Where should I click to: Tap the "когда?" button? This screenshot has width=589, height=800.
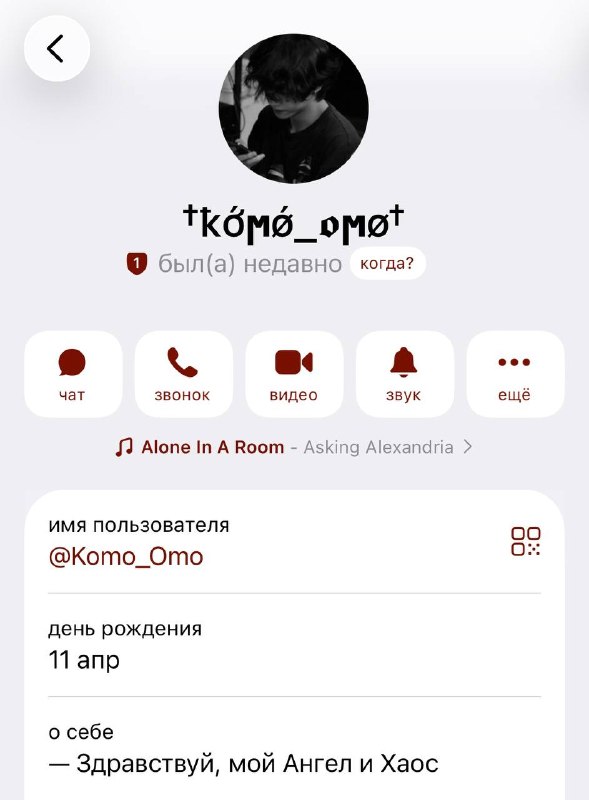pyautogui.click(x=387, y=264)
